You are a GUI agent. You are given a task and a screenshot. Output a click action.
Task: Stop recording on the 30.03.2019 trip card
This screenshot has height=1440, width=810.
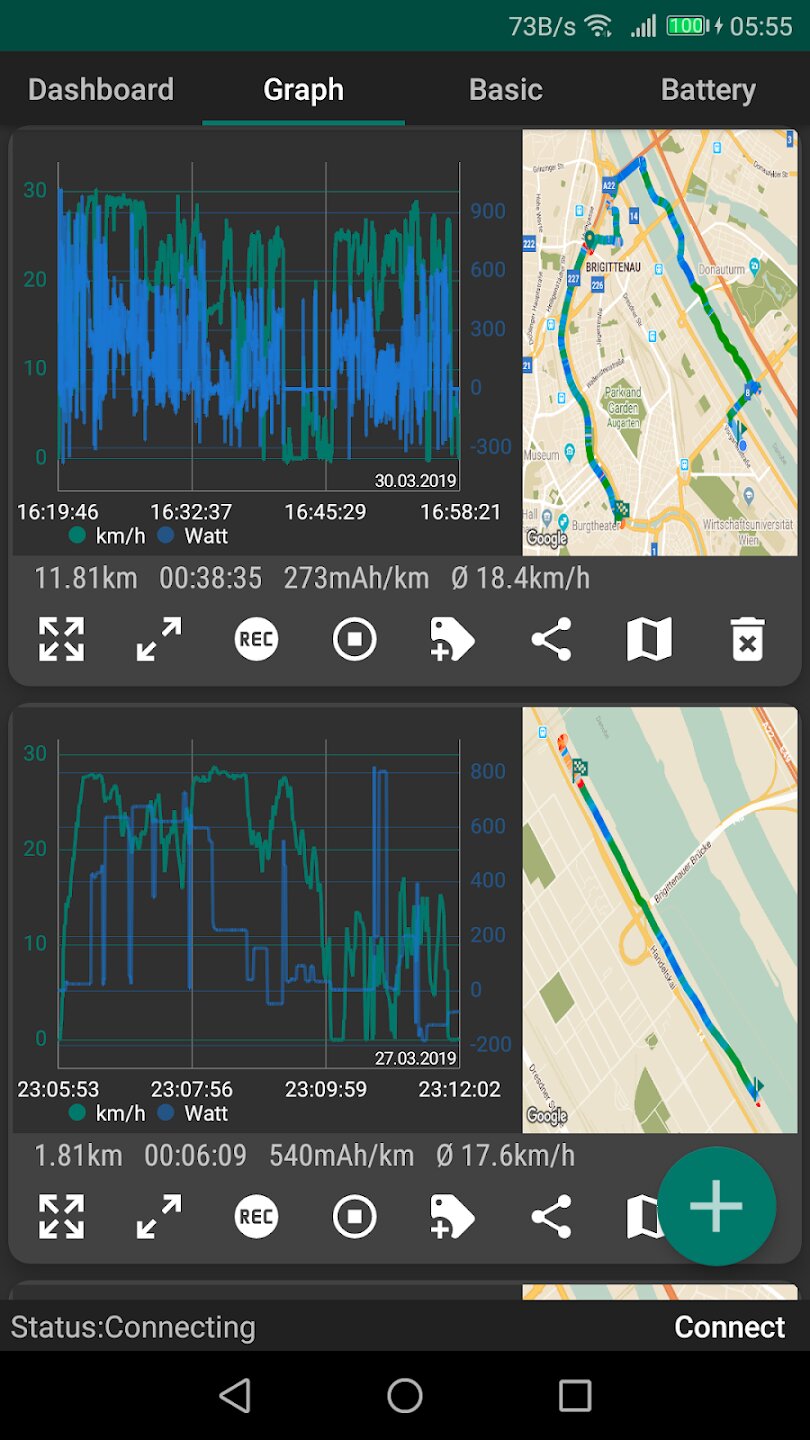pyautogui.click(x=355, y=639)
